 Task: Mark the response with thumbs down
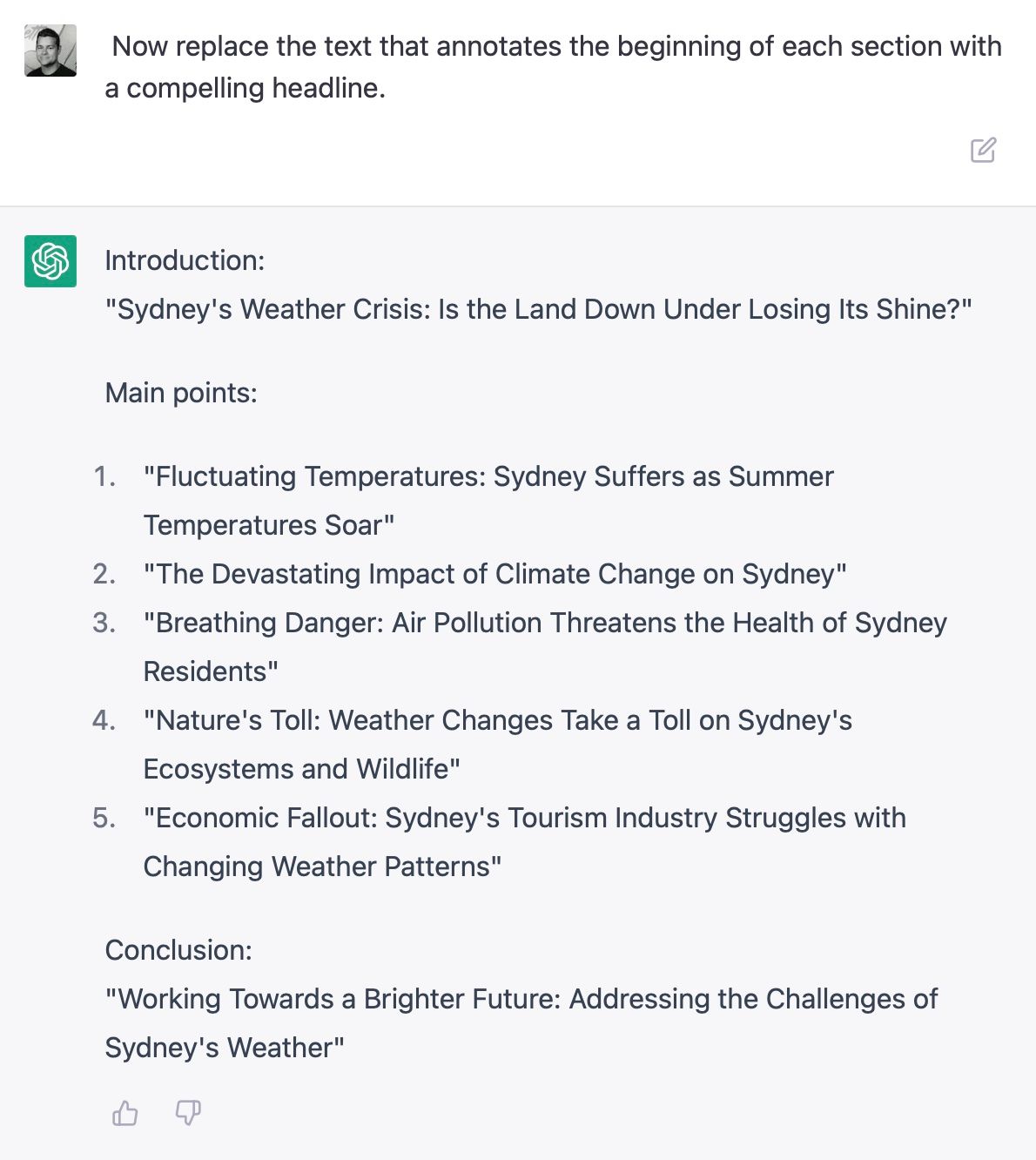pyautogui.click(x=188, y=1113)
